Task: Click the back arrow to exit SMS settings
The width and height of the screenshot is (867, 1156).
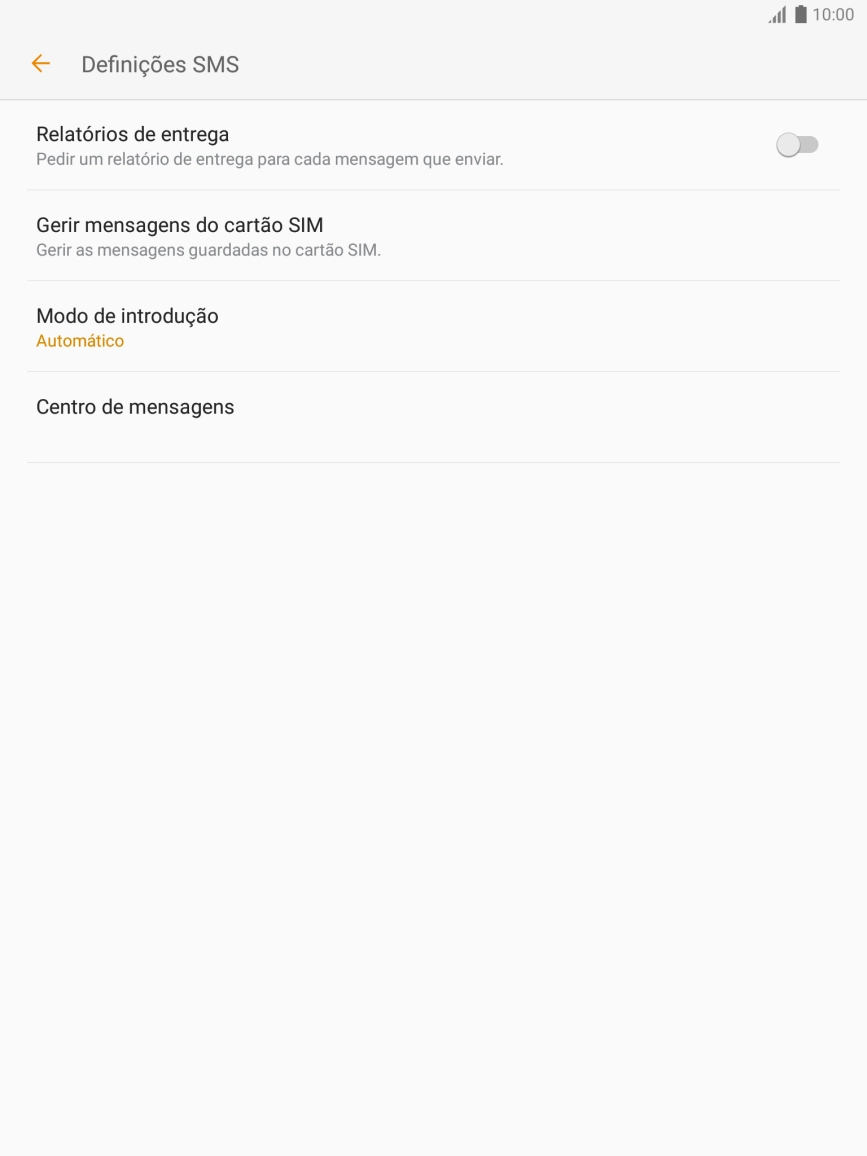Action: tap(39, 63)
